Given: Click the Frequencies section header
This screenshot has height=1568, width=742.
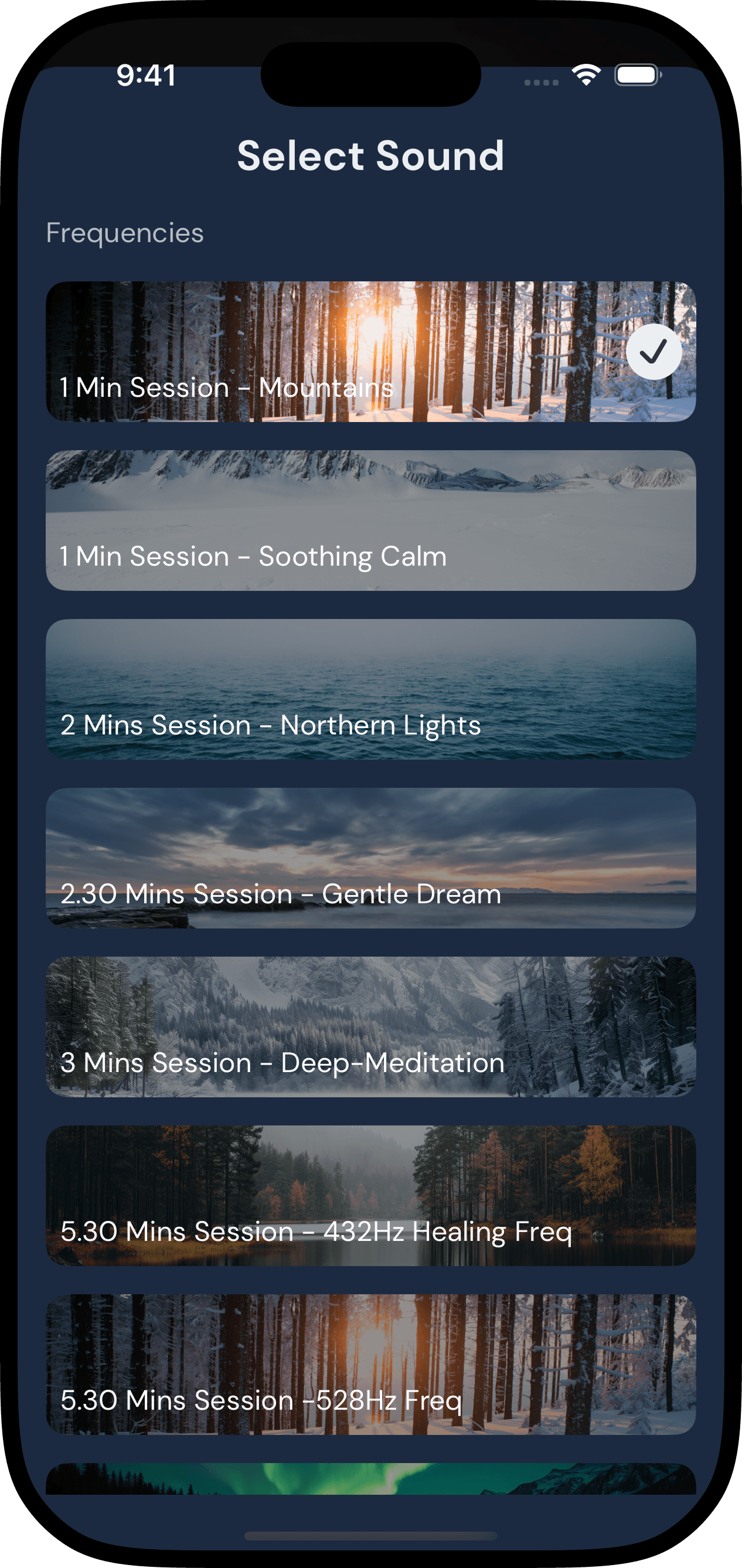Looking at the screenshot, I should [125, 232].
